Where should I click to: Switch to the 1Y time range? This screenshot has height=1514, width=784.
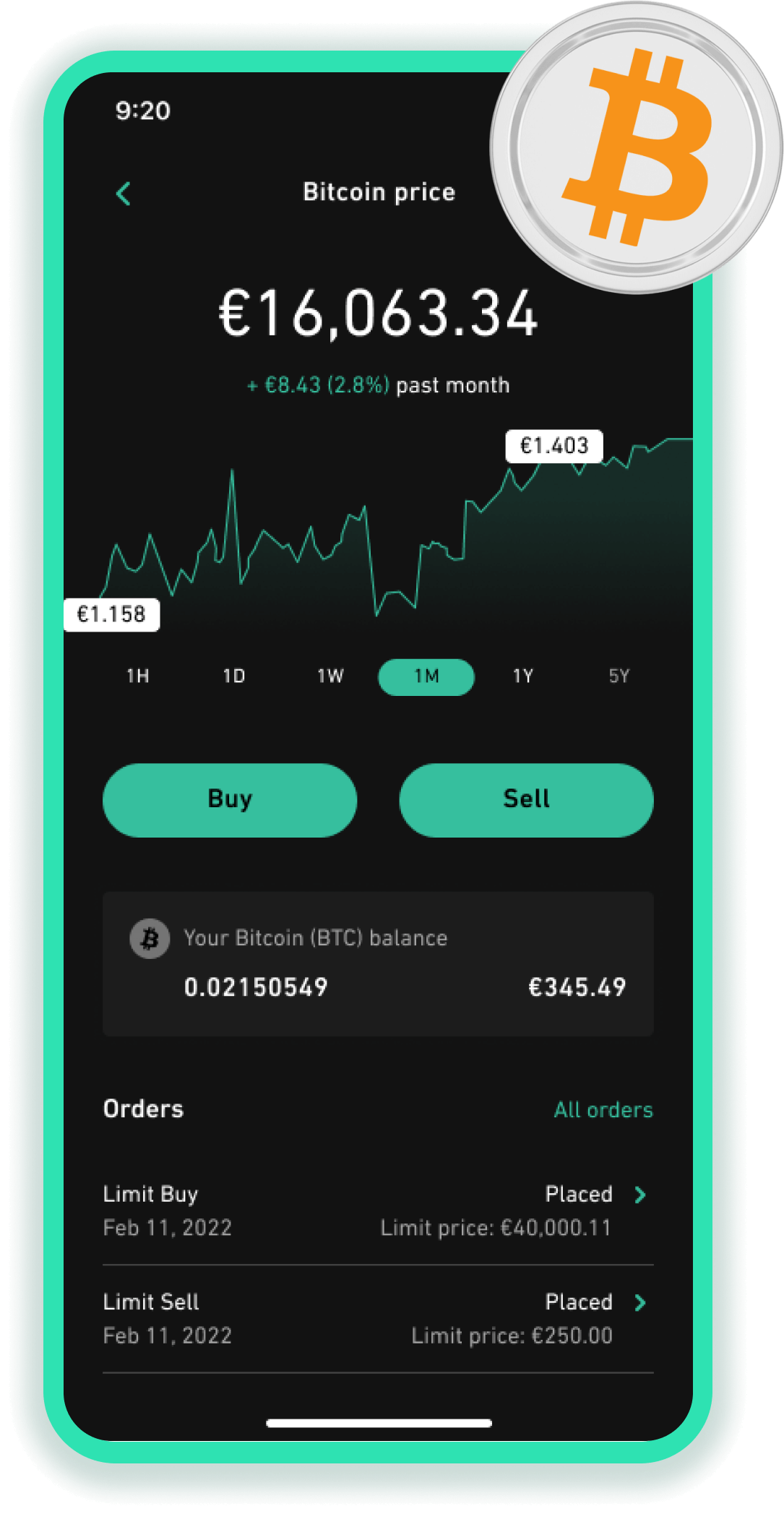[522, 676]
